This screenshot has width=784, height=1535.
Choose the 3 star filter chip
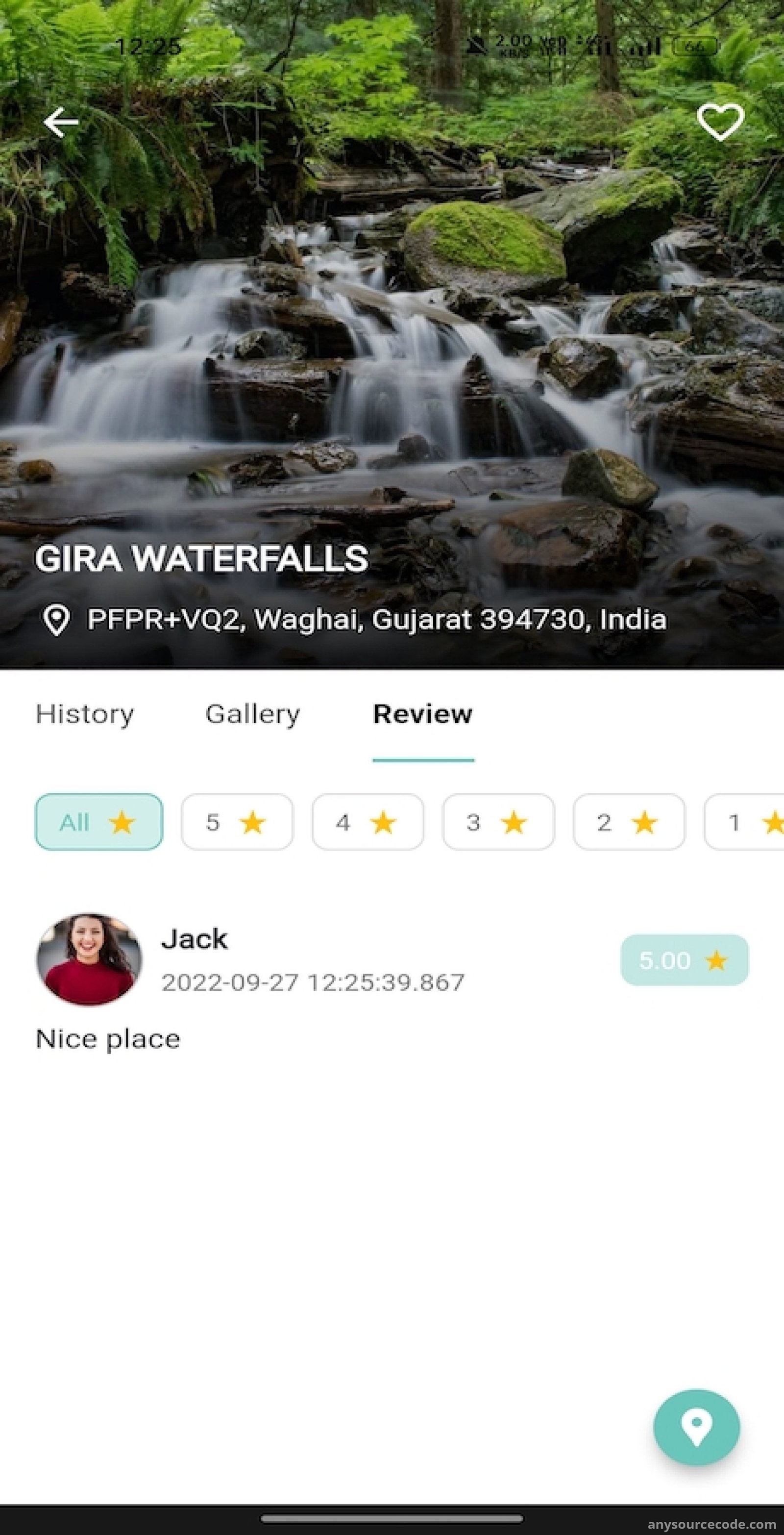(499, 822)
